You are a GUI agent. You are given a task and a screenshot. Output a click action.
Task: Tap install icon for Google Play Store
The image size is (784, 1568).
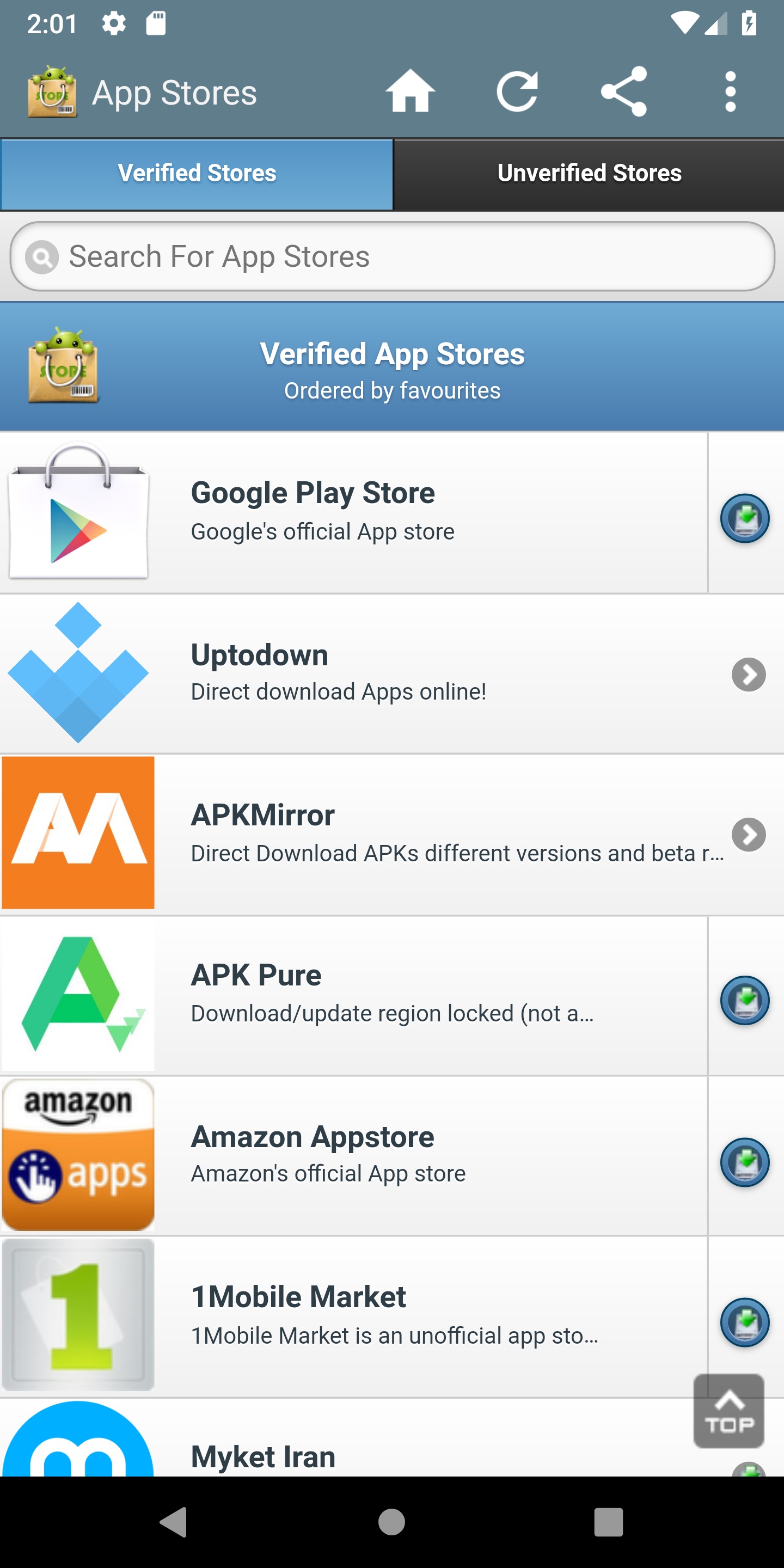[x=744, y=518]
